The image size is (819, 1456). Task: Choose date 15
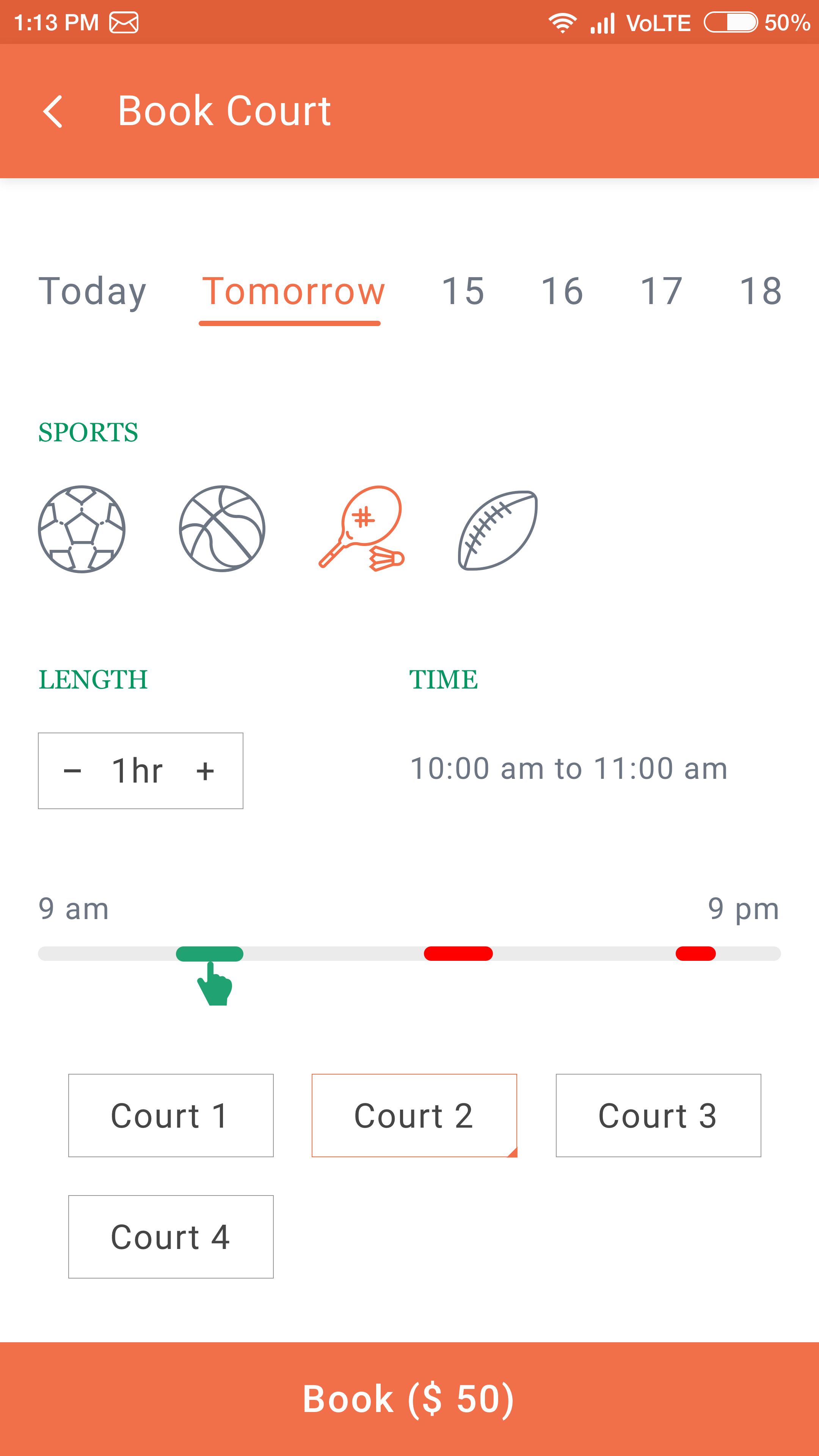(463, 292)
